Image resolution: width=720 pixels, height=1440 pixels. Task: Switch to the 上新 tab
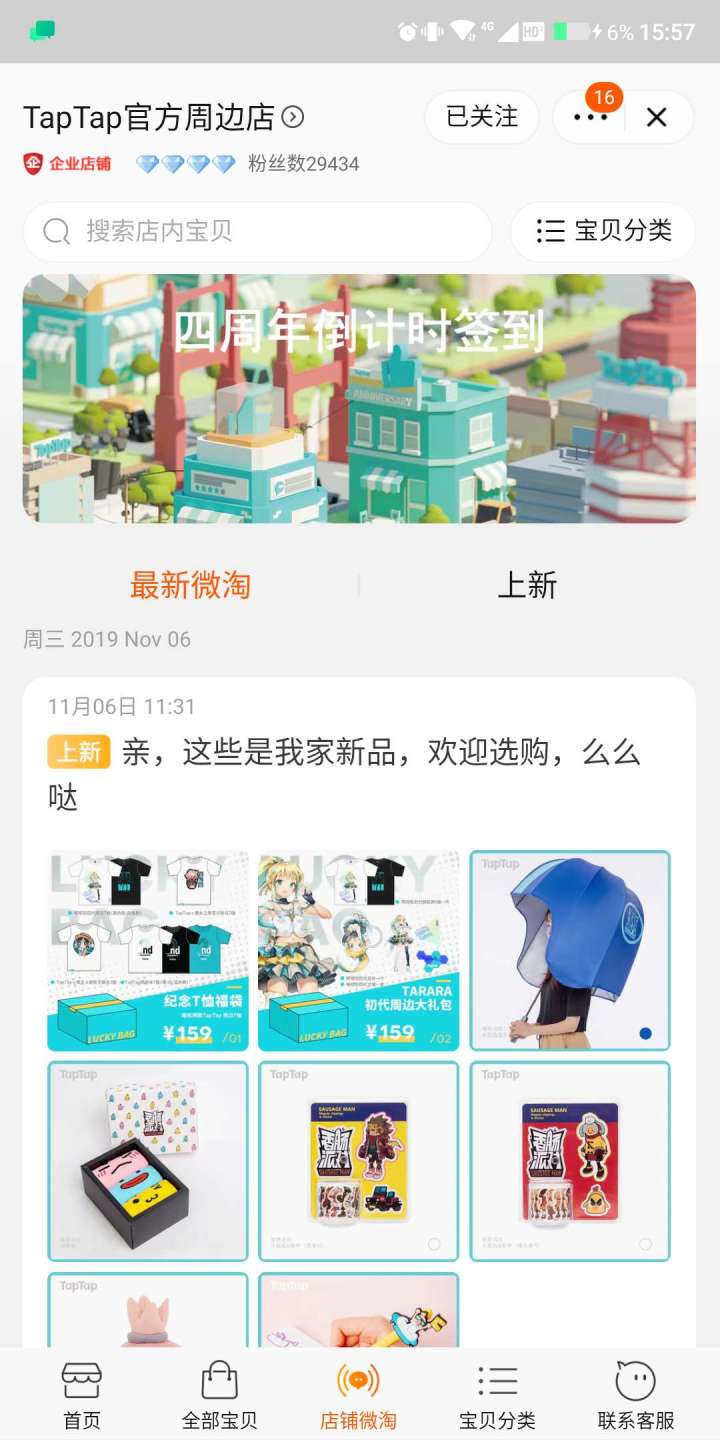point(527,586)
